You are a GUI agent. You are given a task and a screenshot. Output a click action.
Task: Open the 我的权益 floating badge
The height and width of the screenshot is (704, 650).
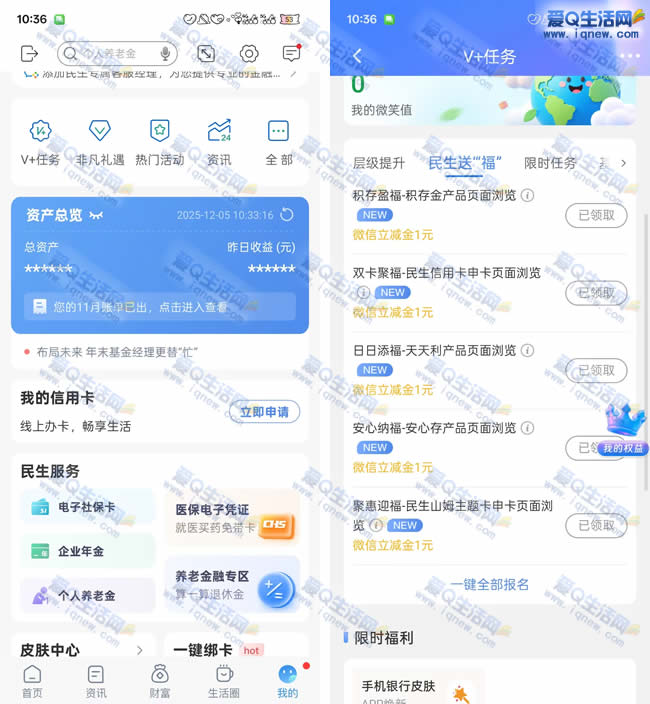(624, 432)
